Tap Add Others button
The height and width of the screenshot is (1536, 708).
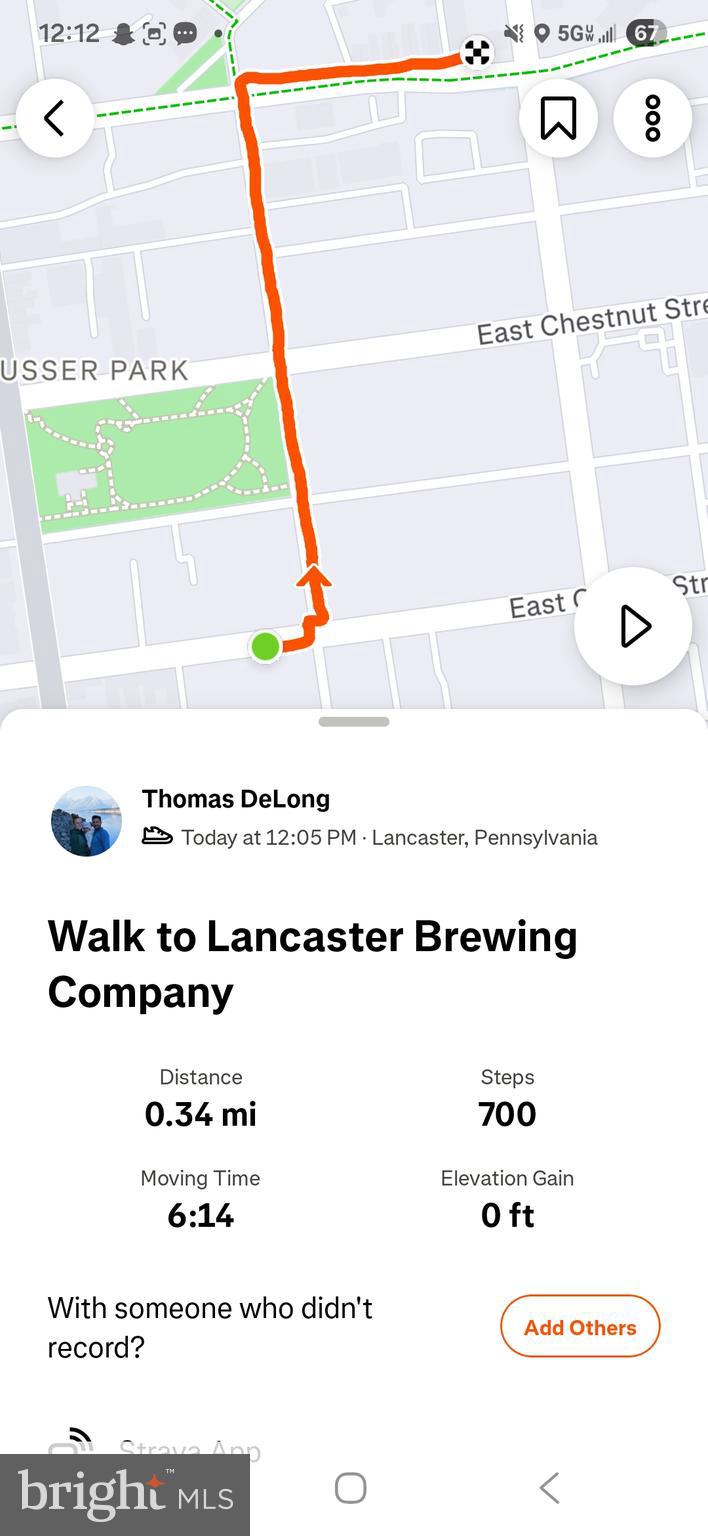tap(580, 1327)
